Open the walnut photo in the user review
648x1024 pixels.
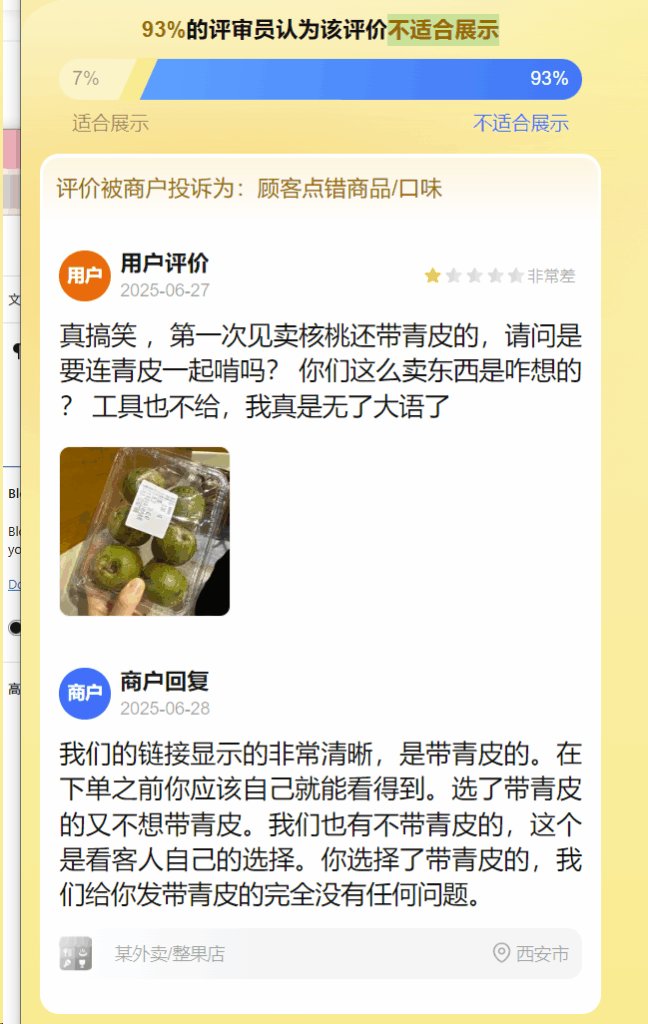point(145,531)
